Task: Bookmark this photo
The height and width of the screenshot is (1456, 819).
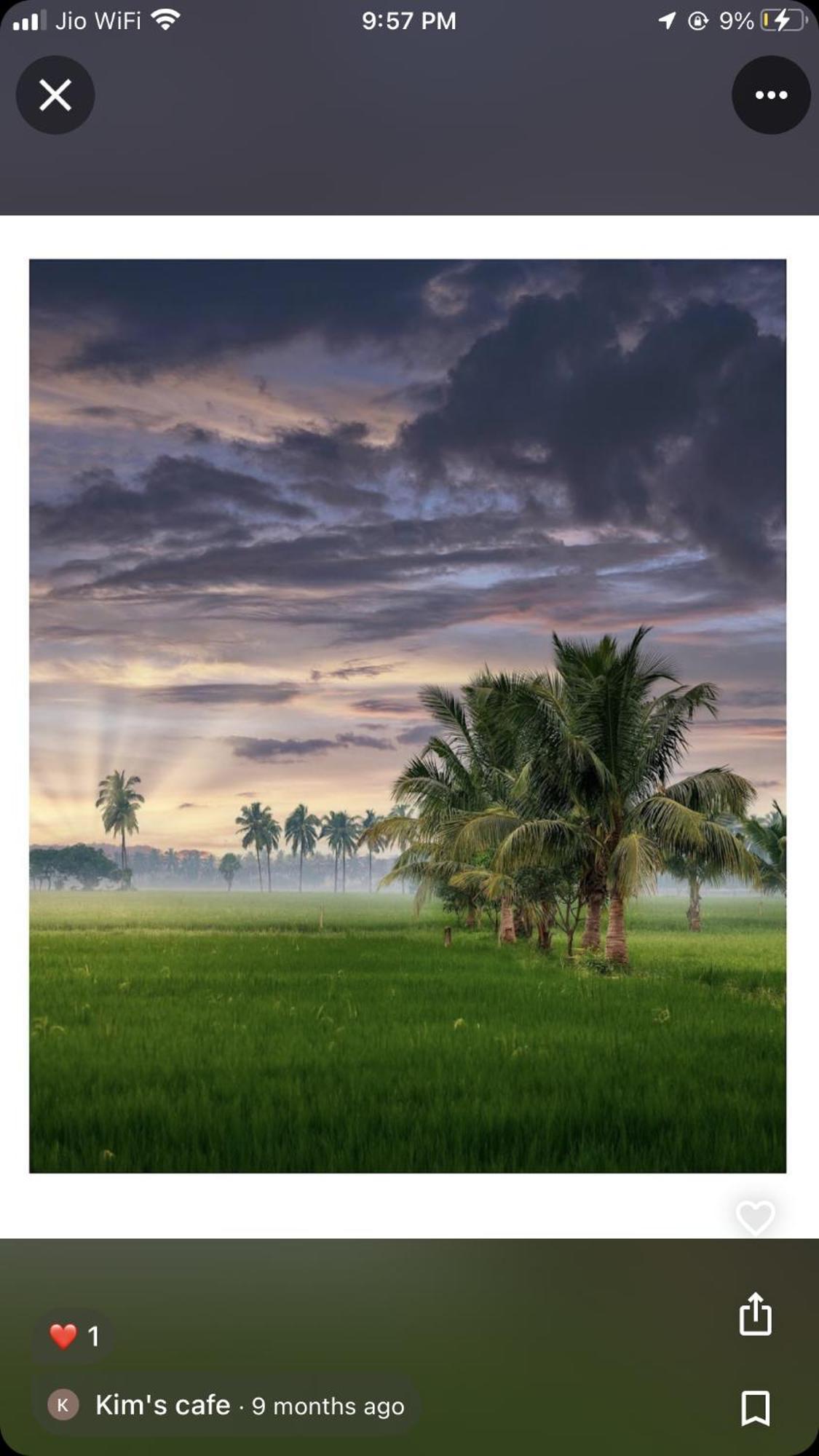Action: [755, 1407]
